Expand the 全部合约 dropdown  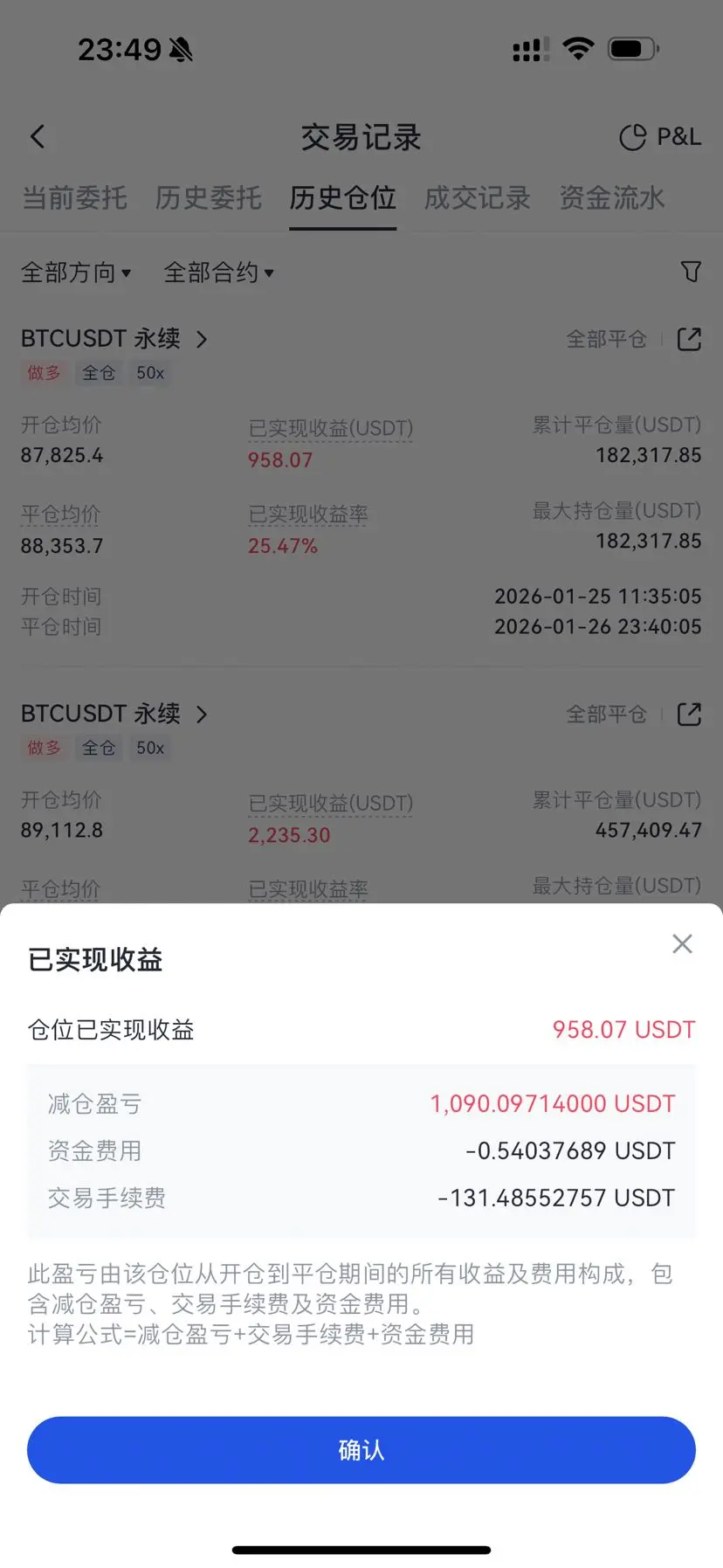pos(219,273)
